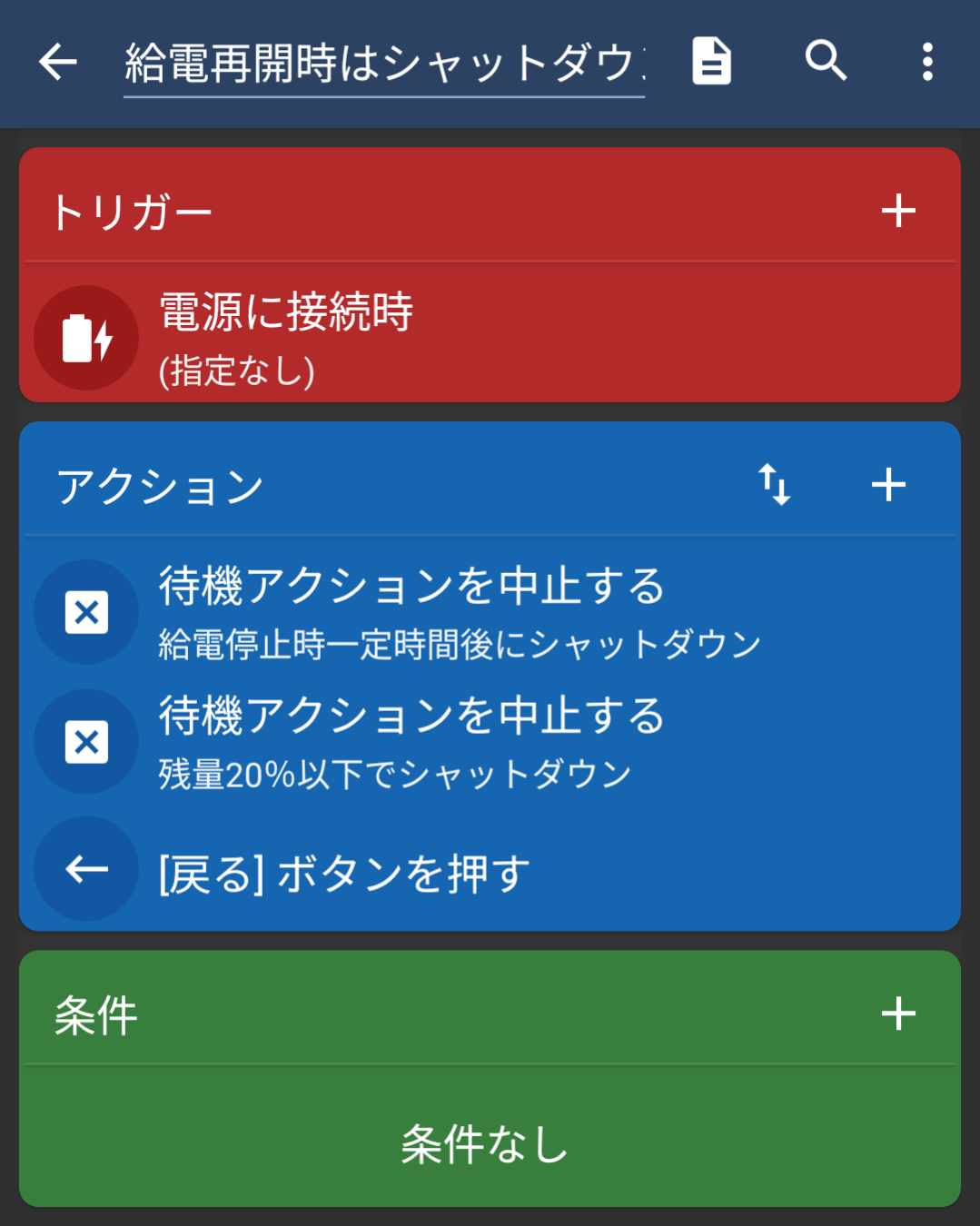Add a new condition (条件)
This screenshot has height=1226, width=980.
click(x=898, y=1013)
